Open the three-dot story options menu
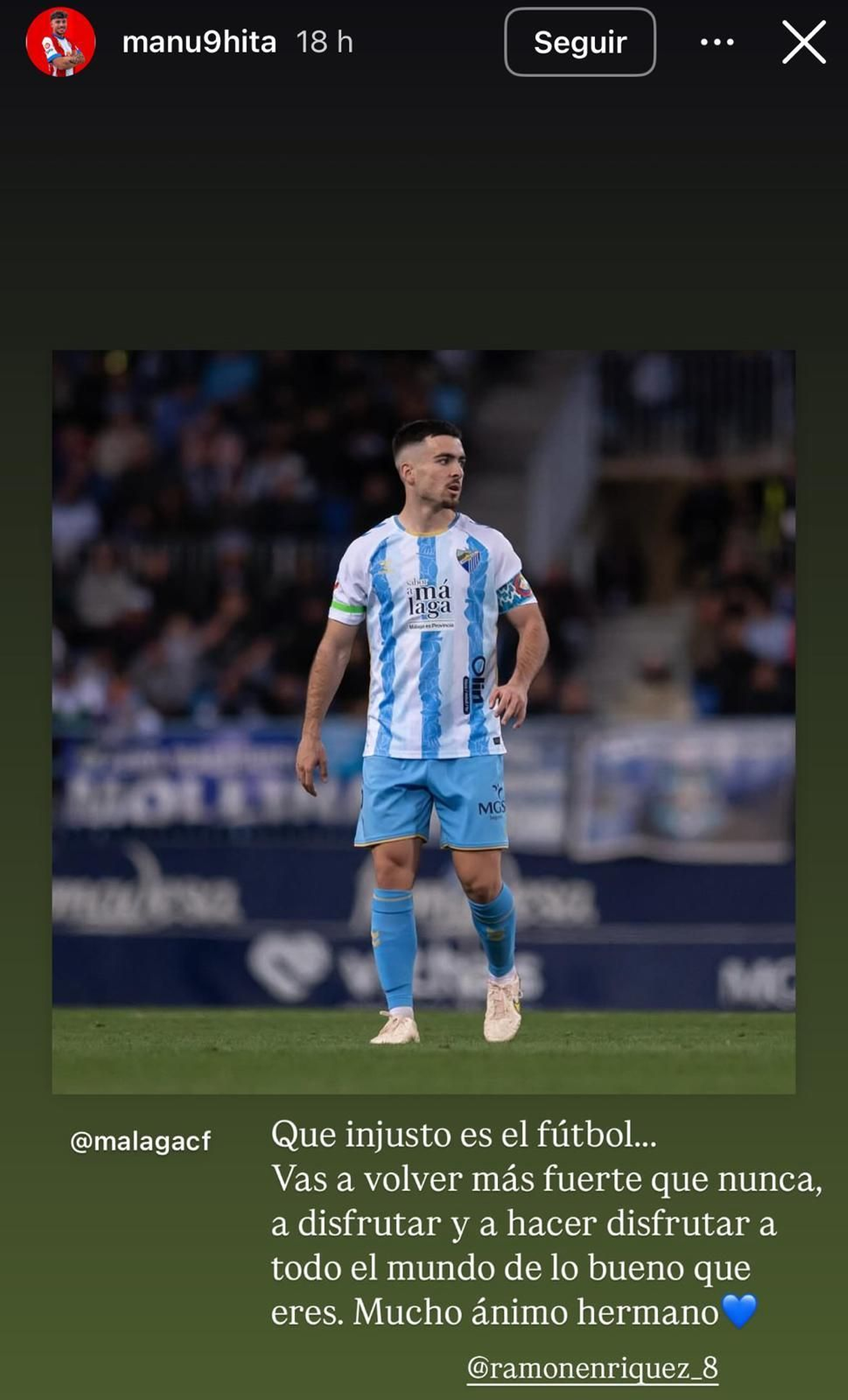The height and width of the screenshot is (1400, 848). (x=717, y=42)
